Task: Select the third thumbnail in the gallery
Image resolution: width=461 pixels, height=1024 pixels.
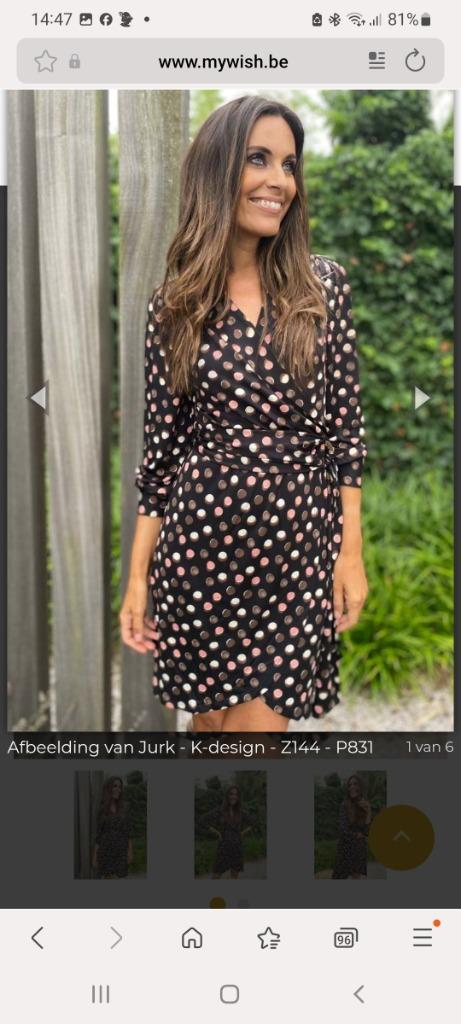Action: point(351,825)
